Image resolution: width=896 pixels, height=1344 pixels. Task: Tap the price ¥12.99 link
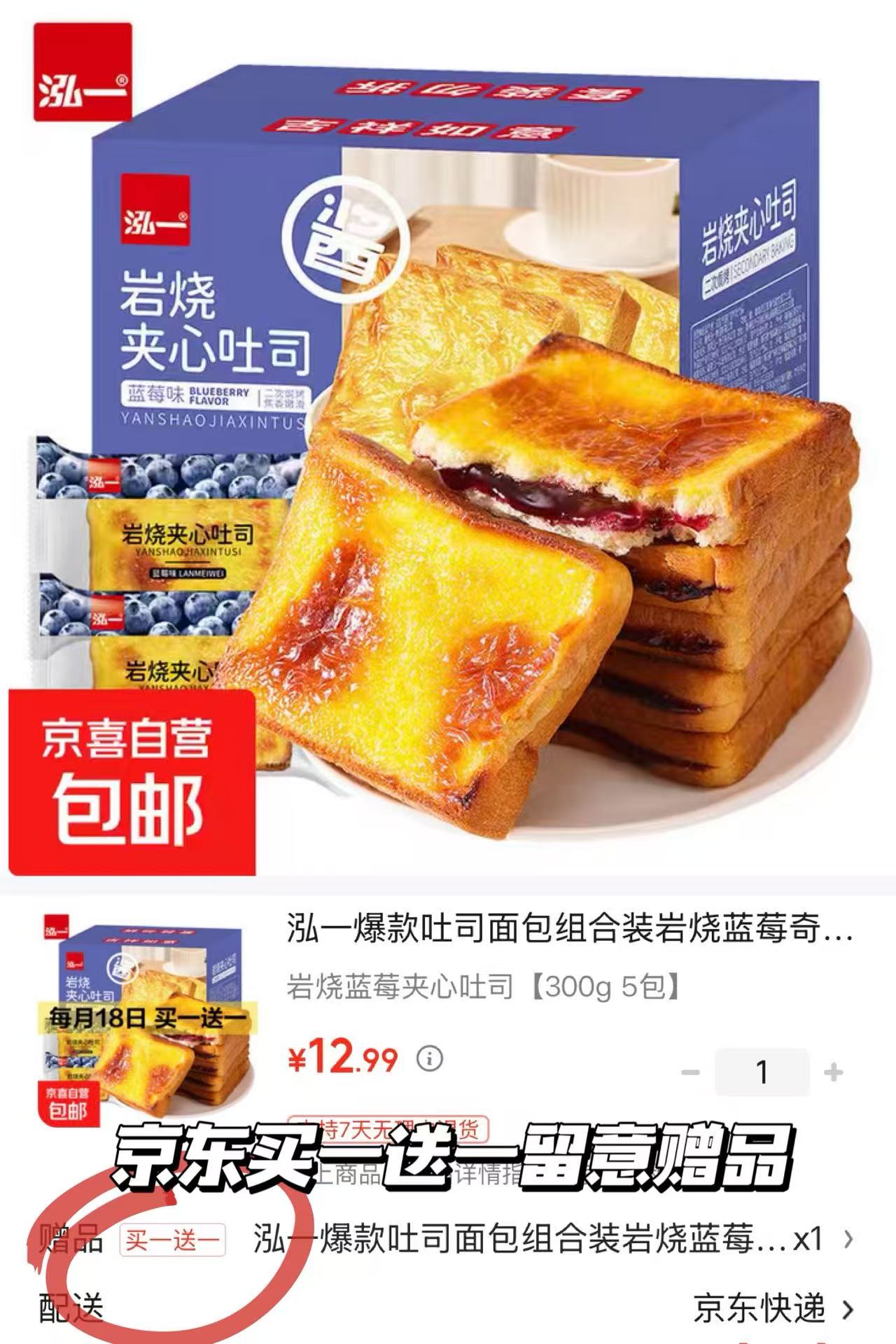point(343,1058)
